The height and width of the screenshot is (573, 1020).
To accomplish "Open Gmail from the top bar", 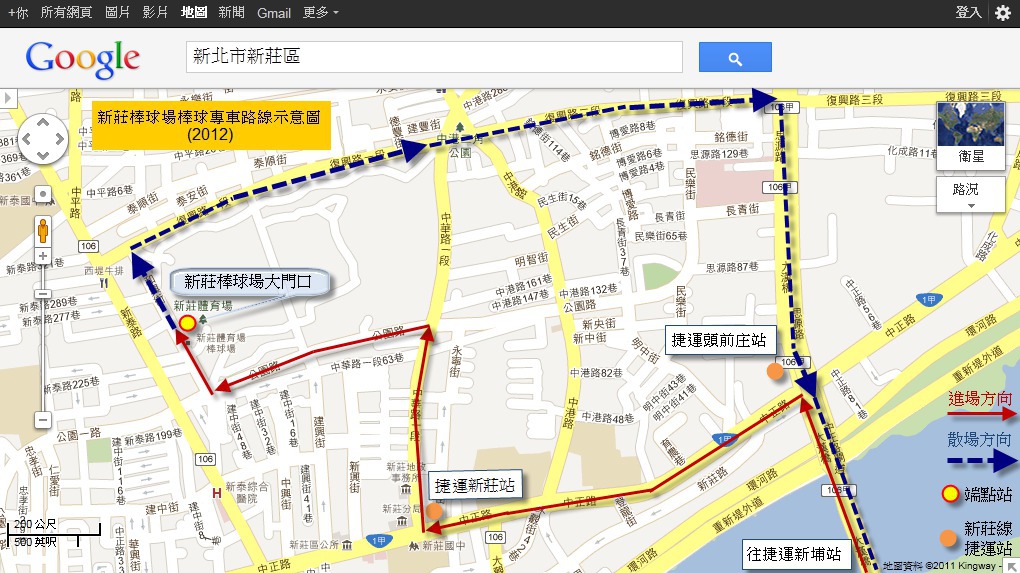I will (274, 13).
